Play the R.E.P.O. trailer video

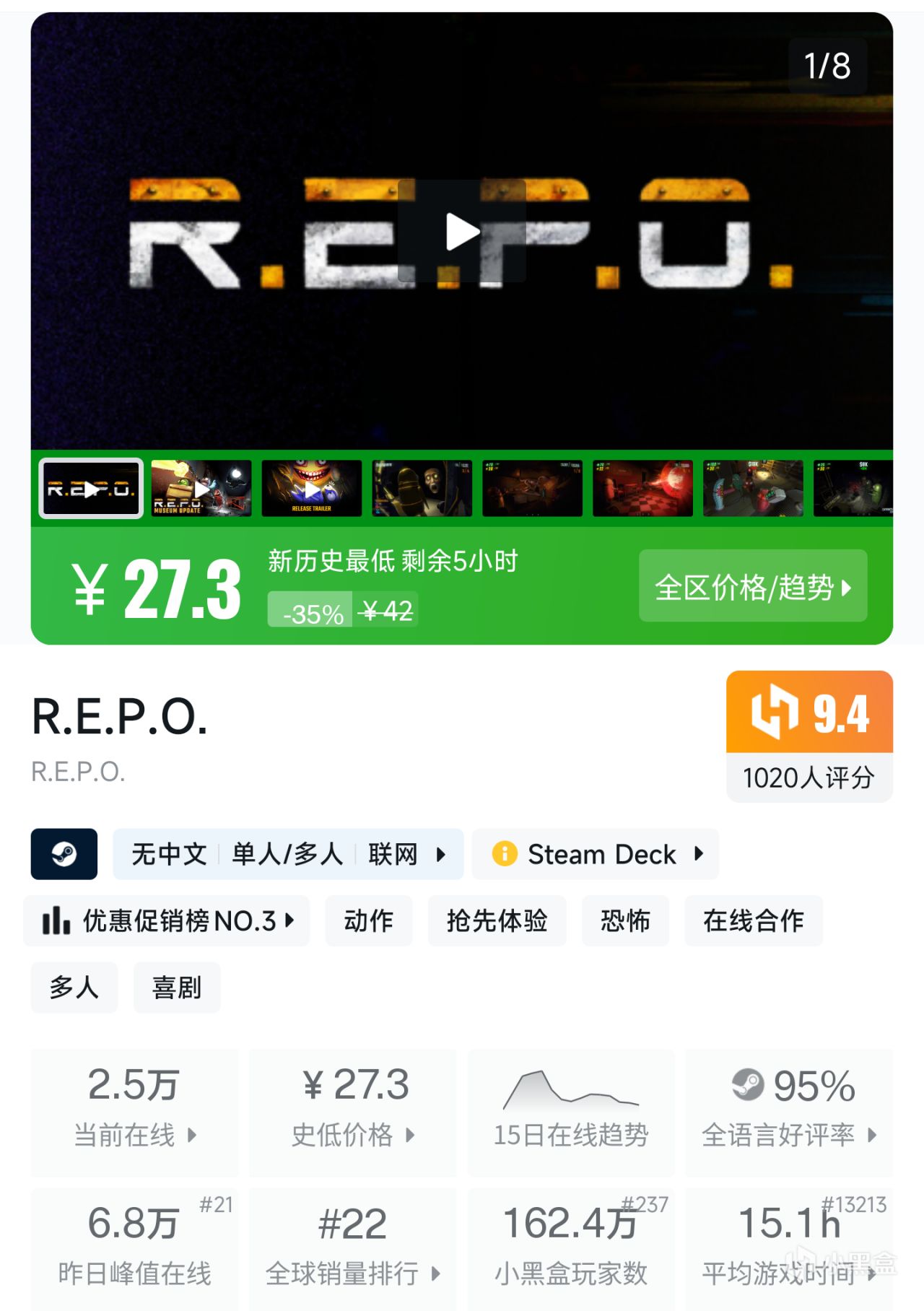tap(462, 231)
